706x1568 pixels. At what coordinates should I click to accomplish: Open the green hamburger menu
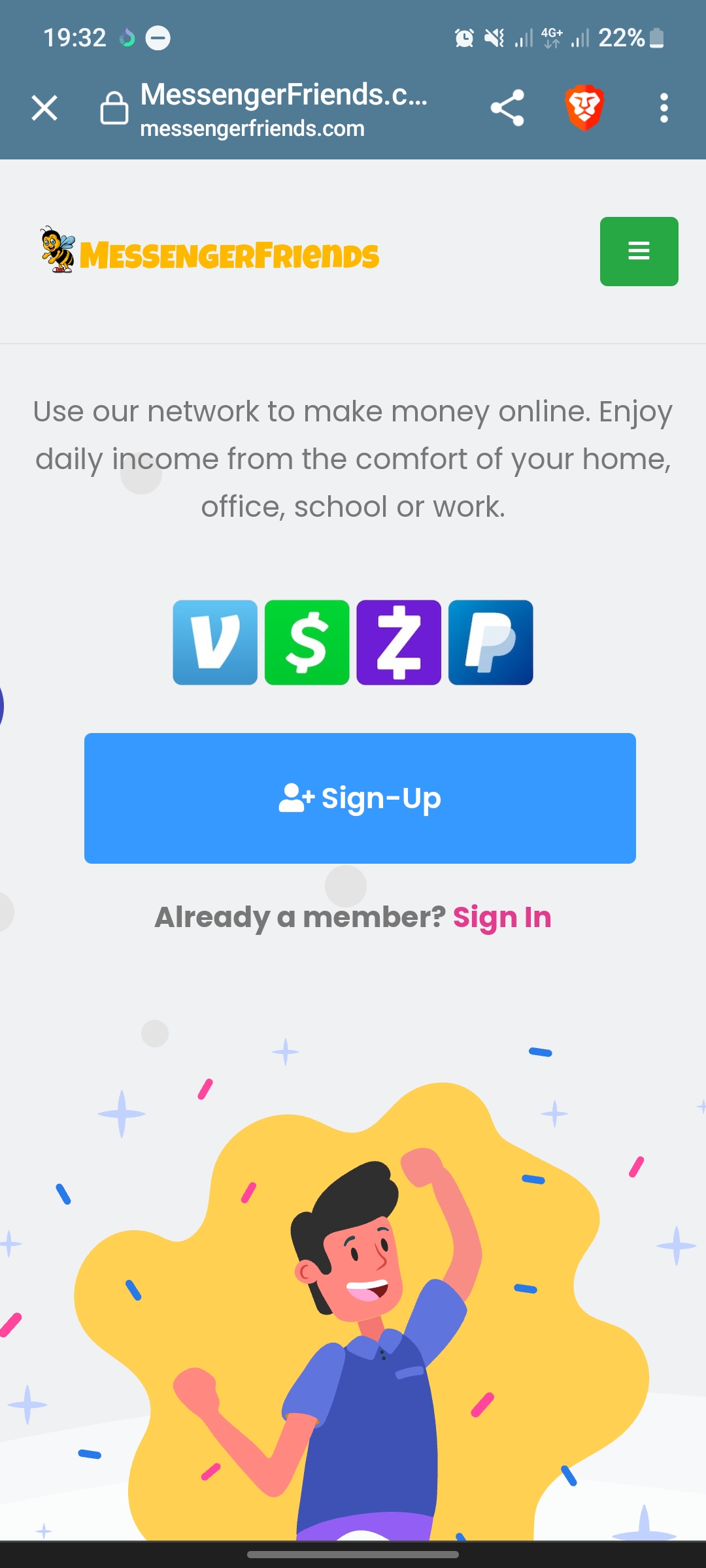click(x=639, y=251)
